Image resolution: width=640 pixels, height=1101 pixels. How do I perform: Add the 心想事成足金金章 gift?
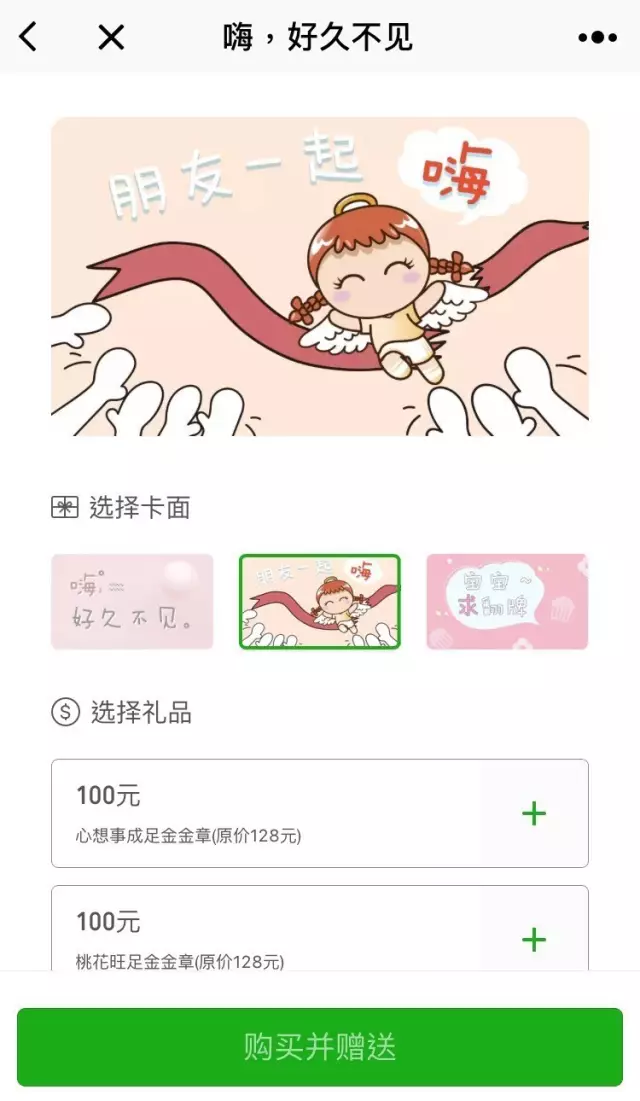pos(534,813)
